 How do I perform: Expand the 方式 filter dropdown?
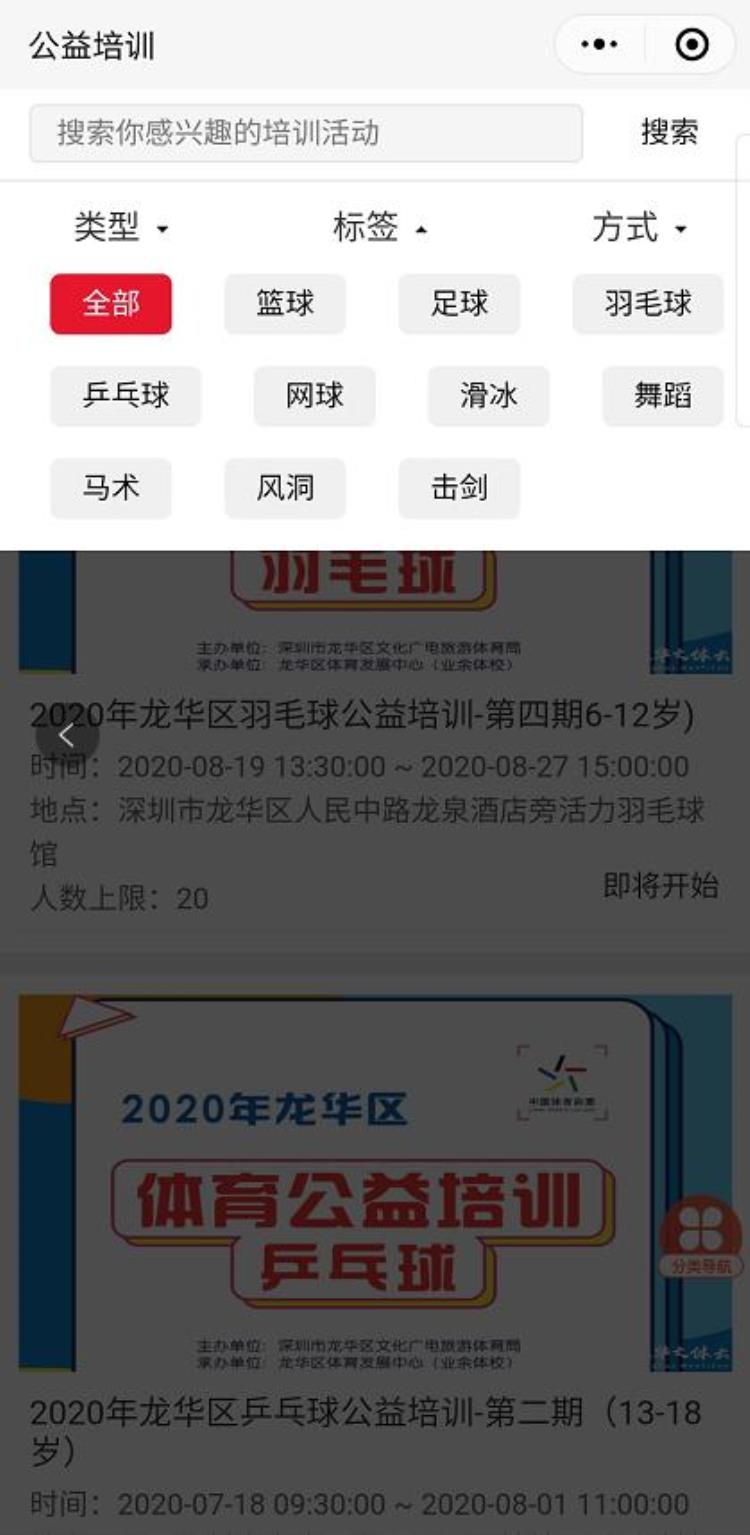(639, 228)
